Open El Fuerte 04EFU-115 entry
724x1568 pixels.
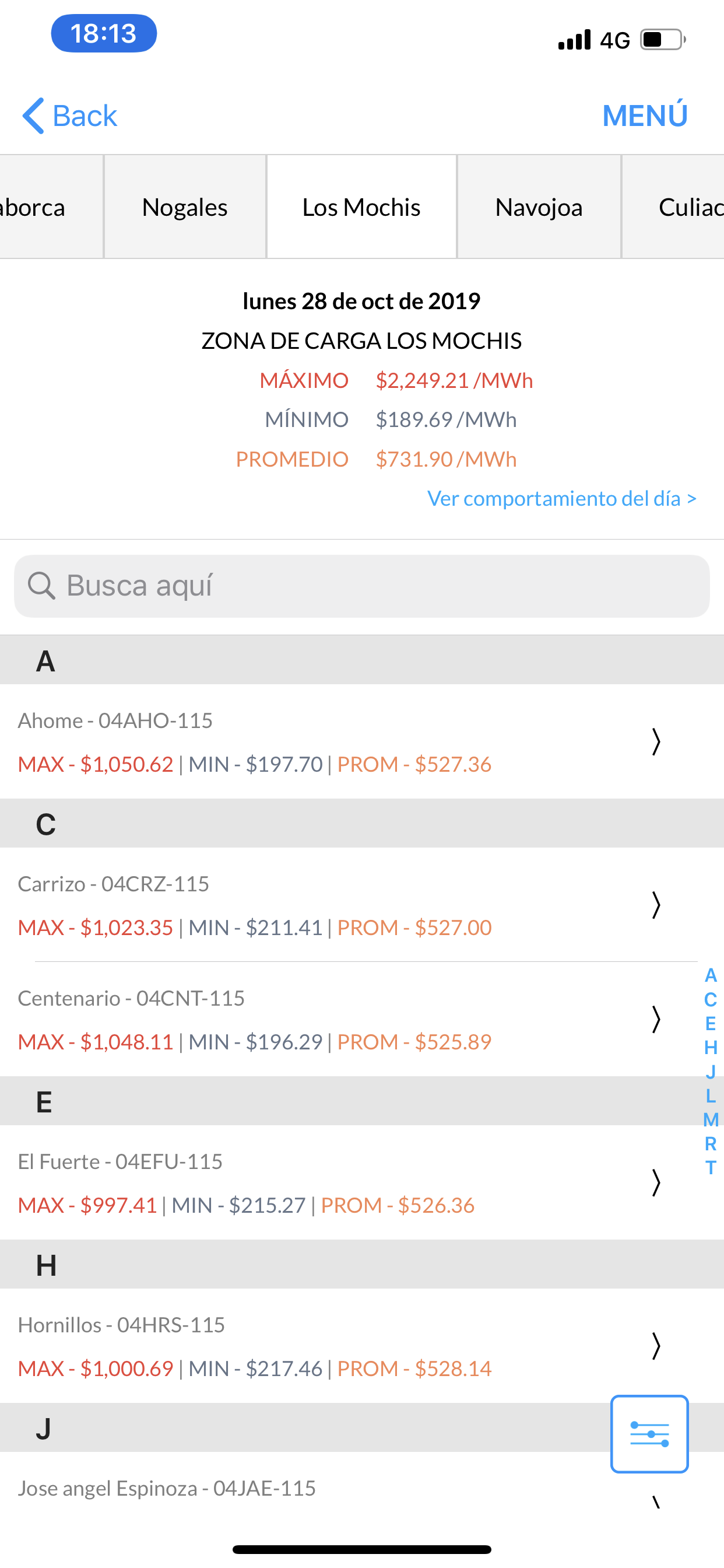(362, 1182)
